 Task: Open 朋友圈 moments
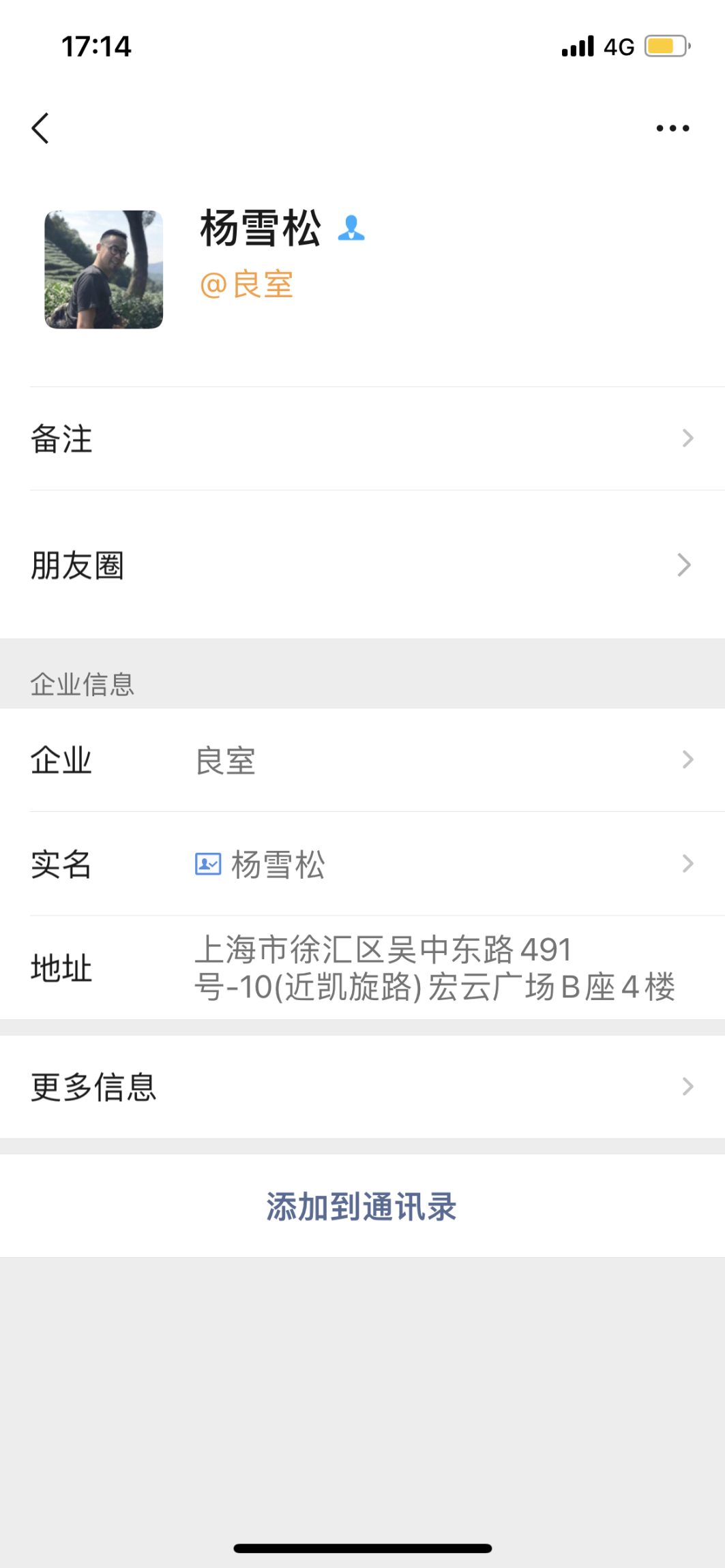pyautogui.click(x=362, y=565)
